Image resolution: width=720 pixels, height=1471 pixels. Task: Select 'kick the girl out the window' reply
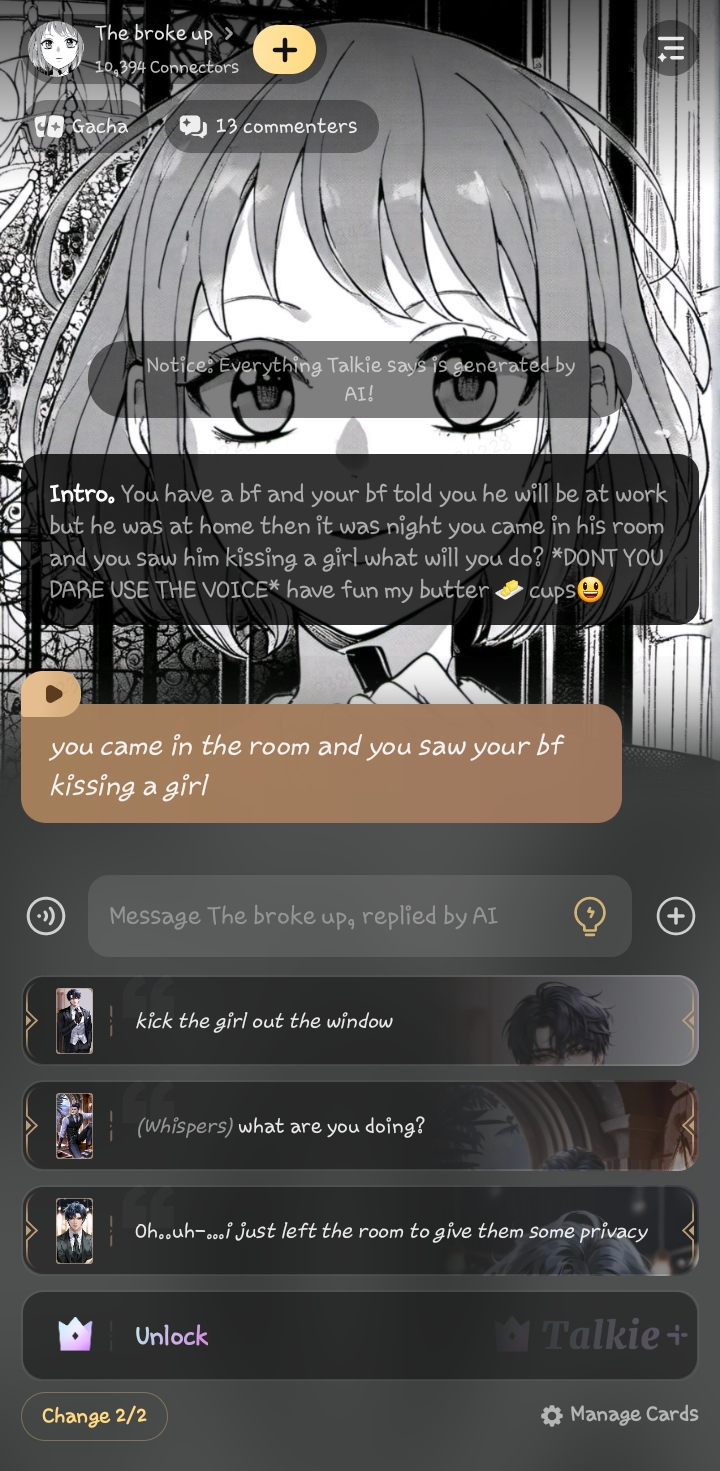360,1021
